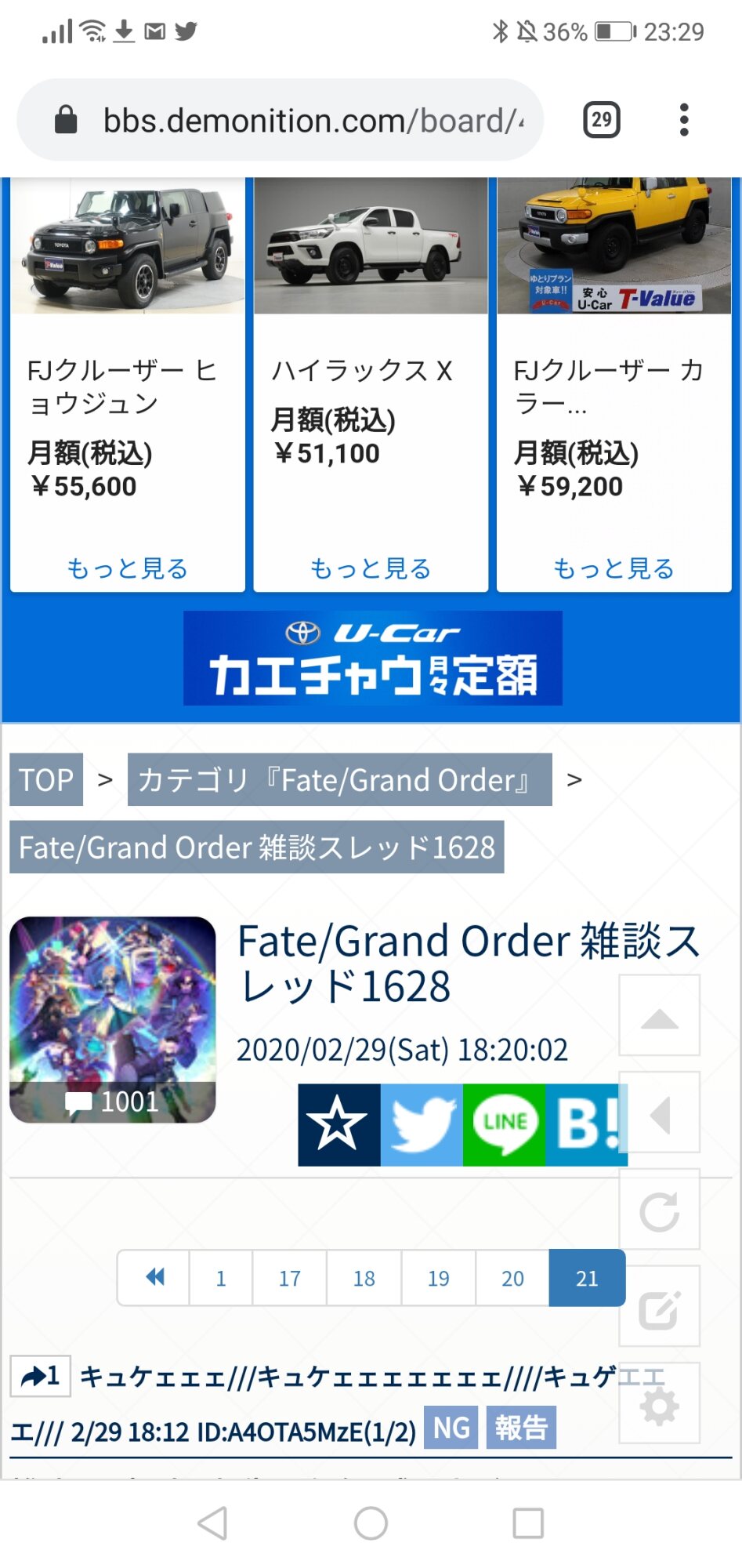The width and height of the screenshot is (742, 1568).
Task: Go to the TOP breadcrumb
Action: pyautogui.click(x=46, y=780)
